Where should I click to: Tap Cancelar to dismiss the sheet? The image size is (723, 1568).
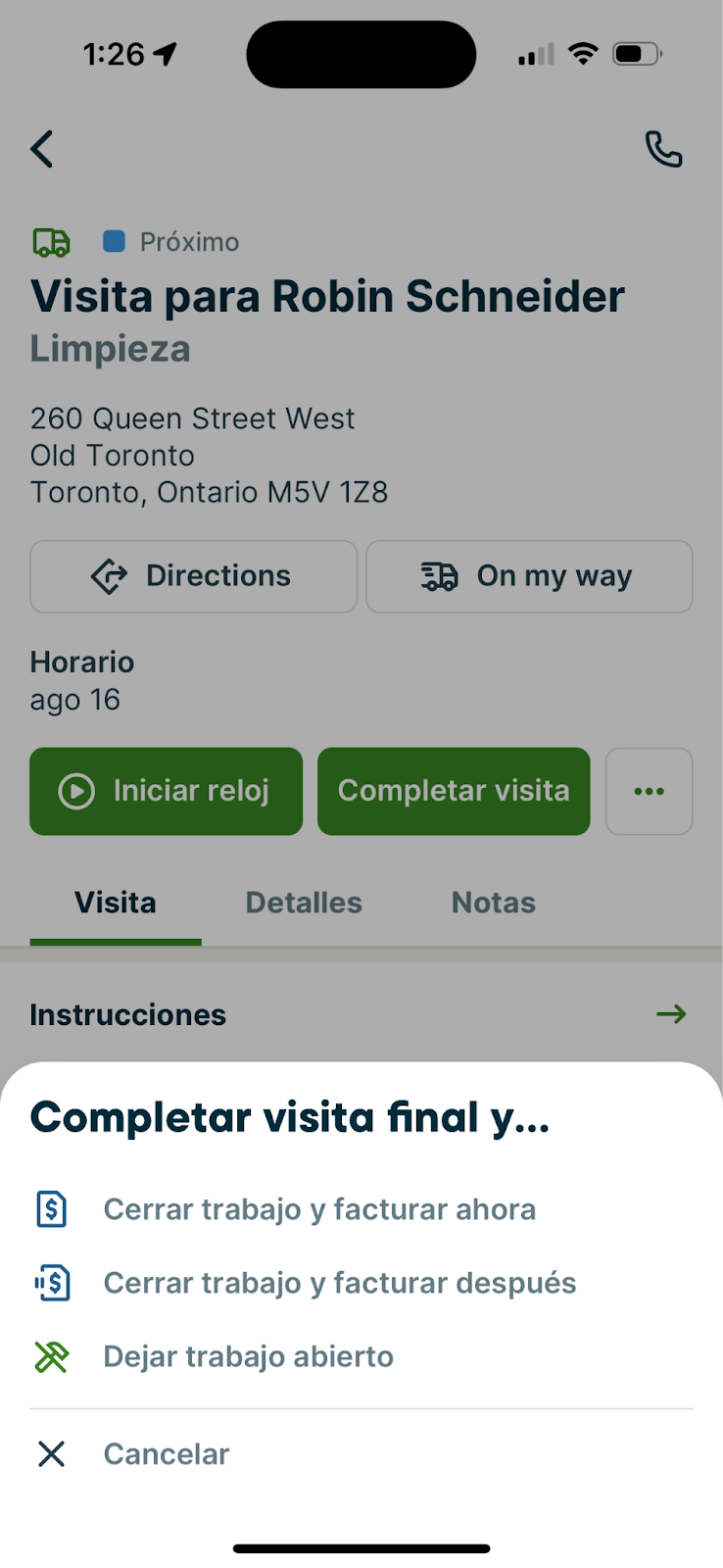coord(167,1453)
